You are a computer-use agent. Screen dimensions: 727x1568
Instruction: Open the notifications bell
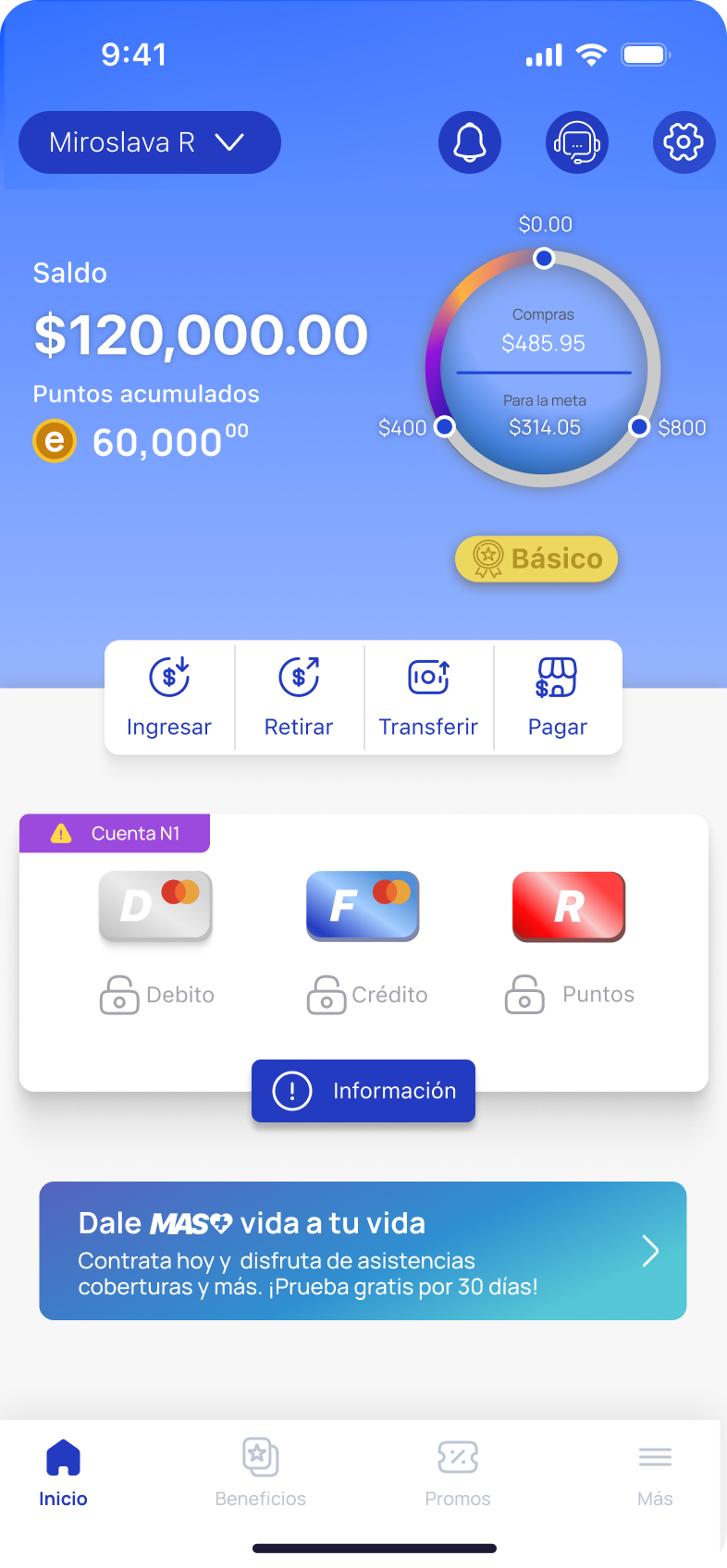469,142
